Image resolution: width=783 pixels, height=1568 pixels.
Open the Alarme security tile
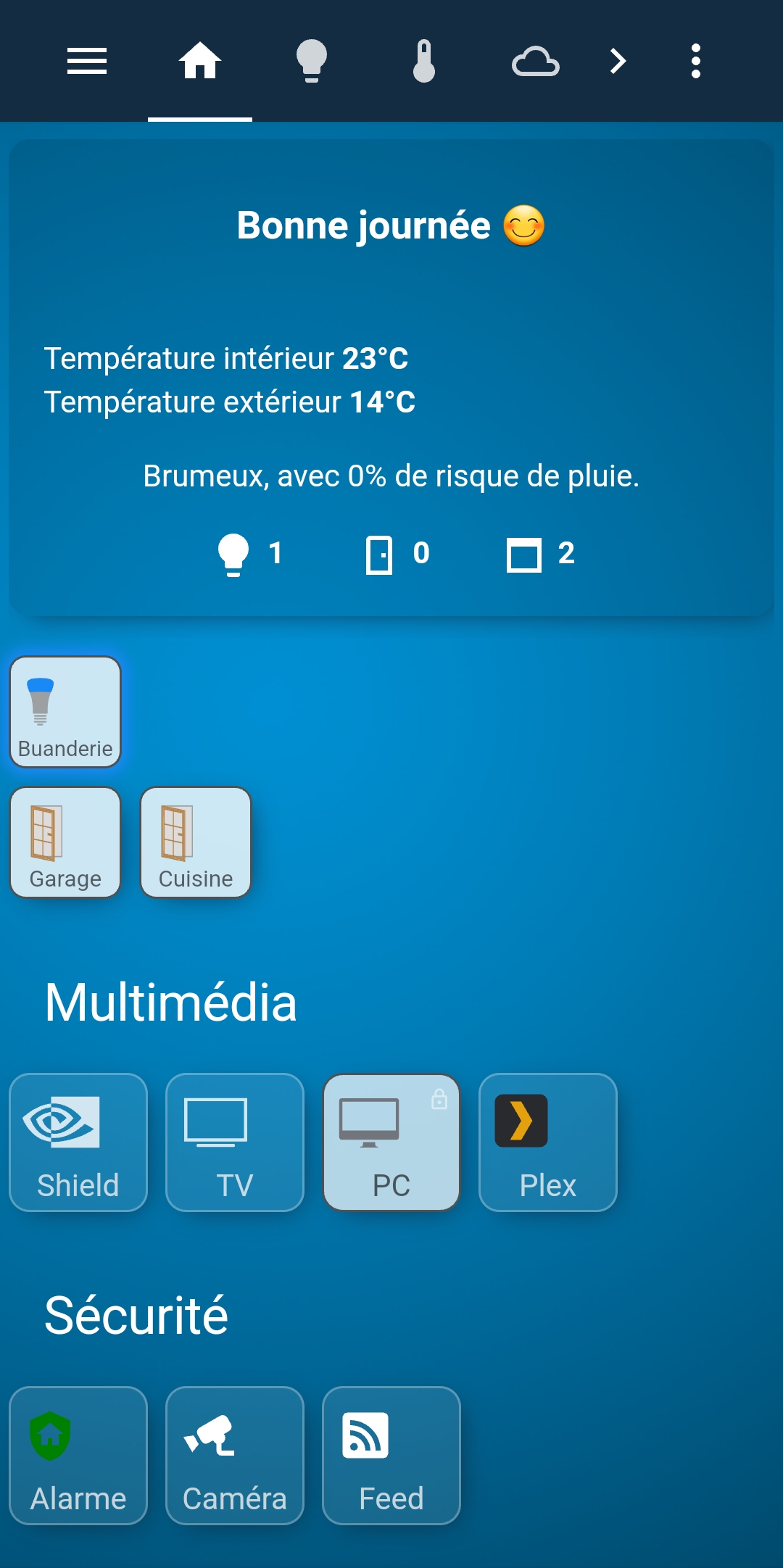pos(78,1456)
